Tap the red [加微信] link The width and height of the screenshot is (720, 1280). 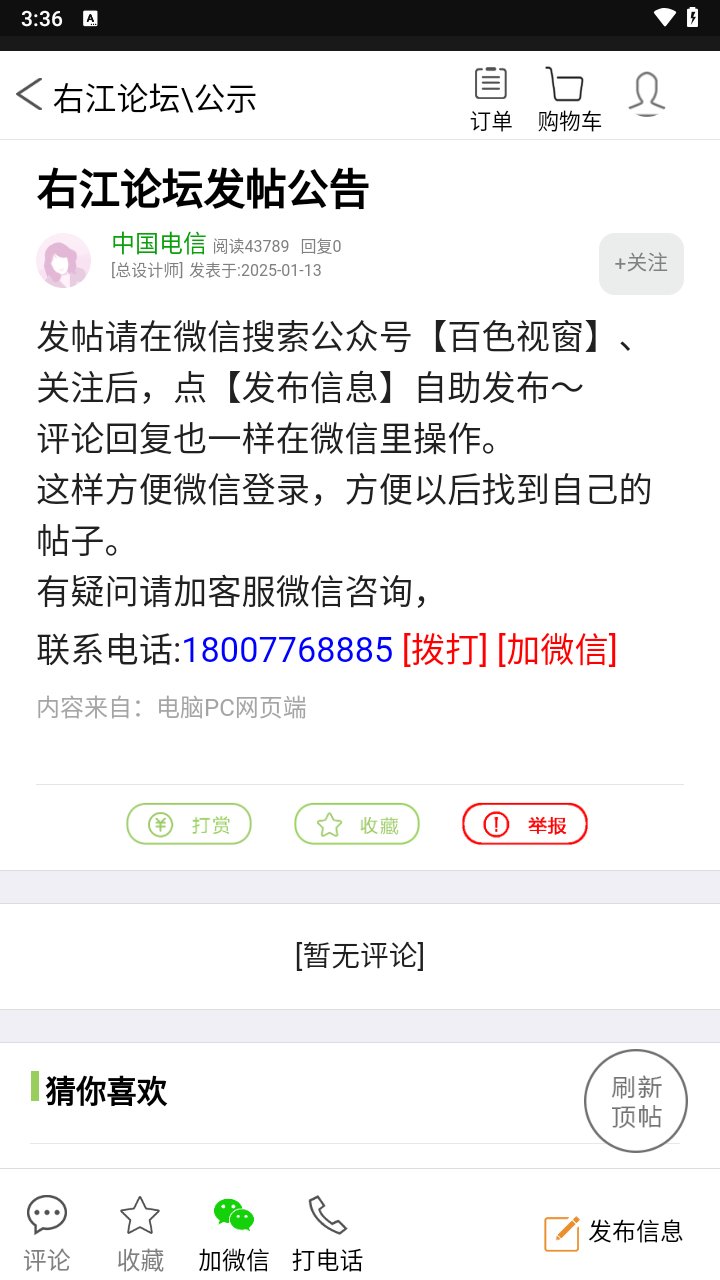[x=557, y=650]
